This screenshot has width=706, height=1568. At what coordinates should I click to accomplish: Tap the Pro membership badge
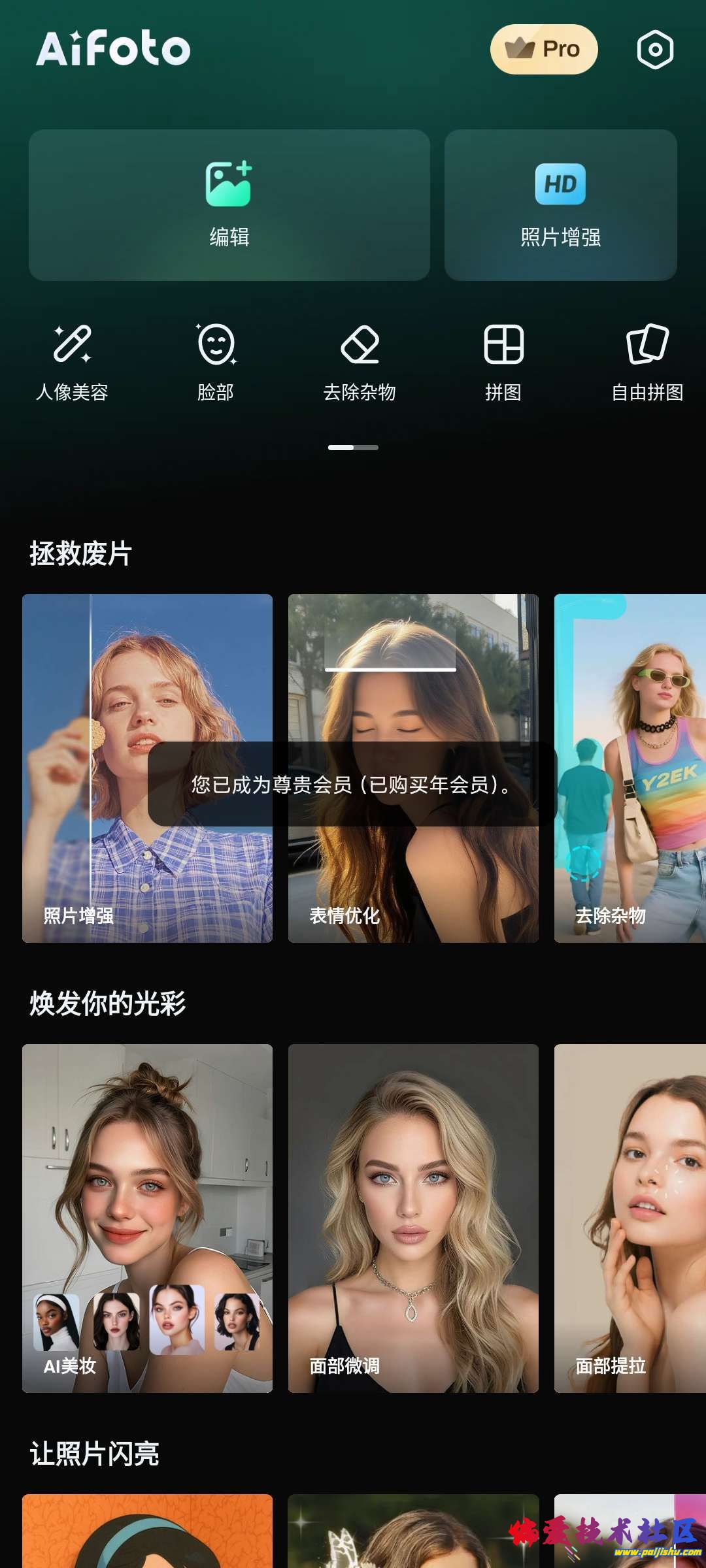point(544,50)
